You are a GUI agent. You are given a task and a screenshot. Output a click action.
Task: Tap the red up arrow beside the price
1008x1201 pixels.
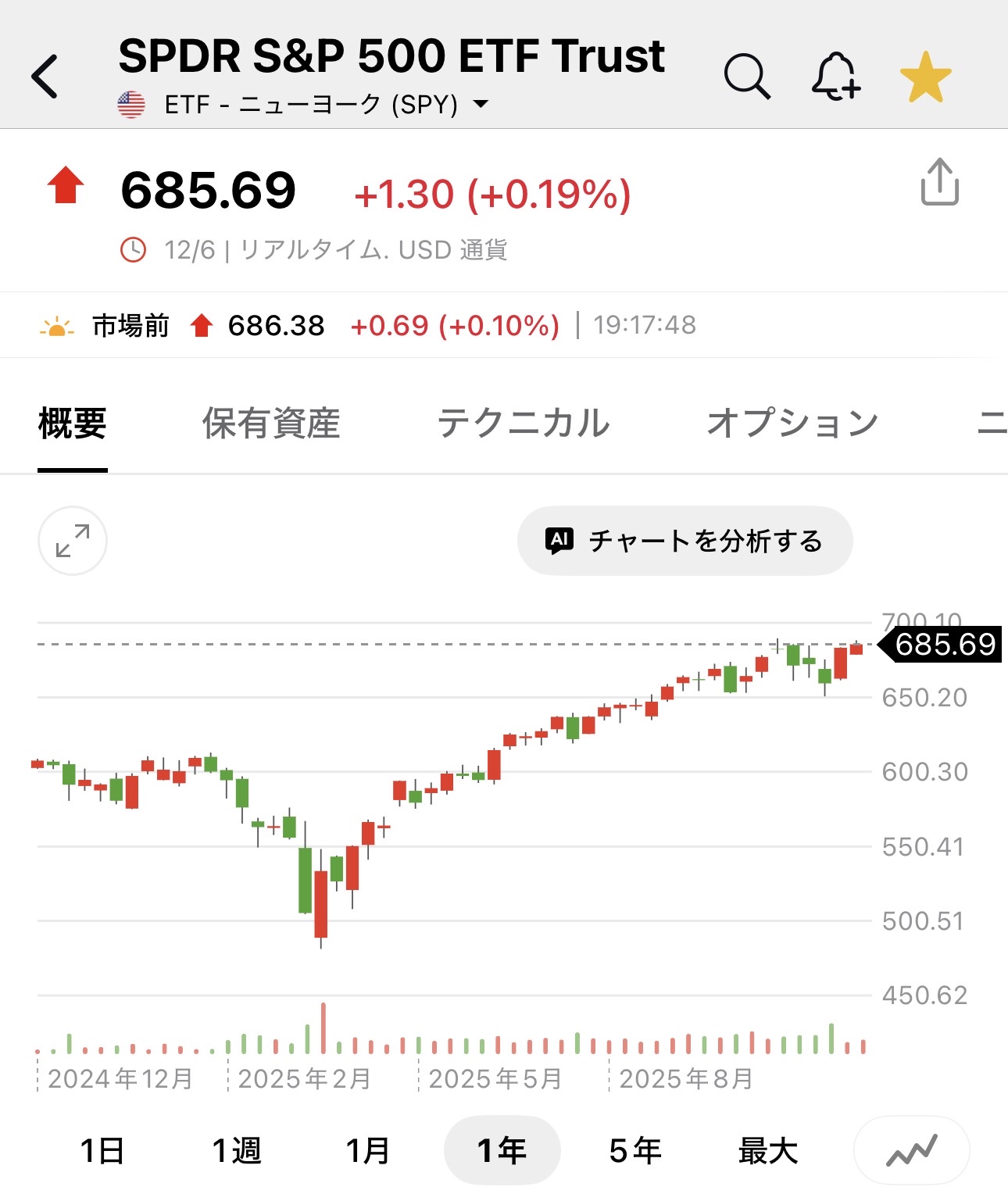click(67, 185)
